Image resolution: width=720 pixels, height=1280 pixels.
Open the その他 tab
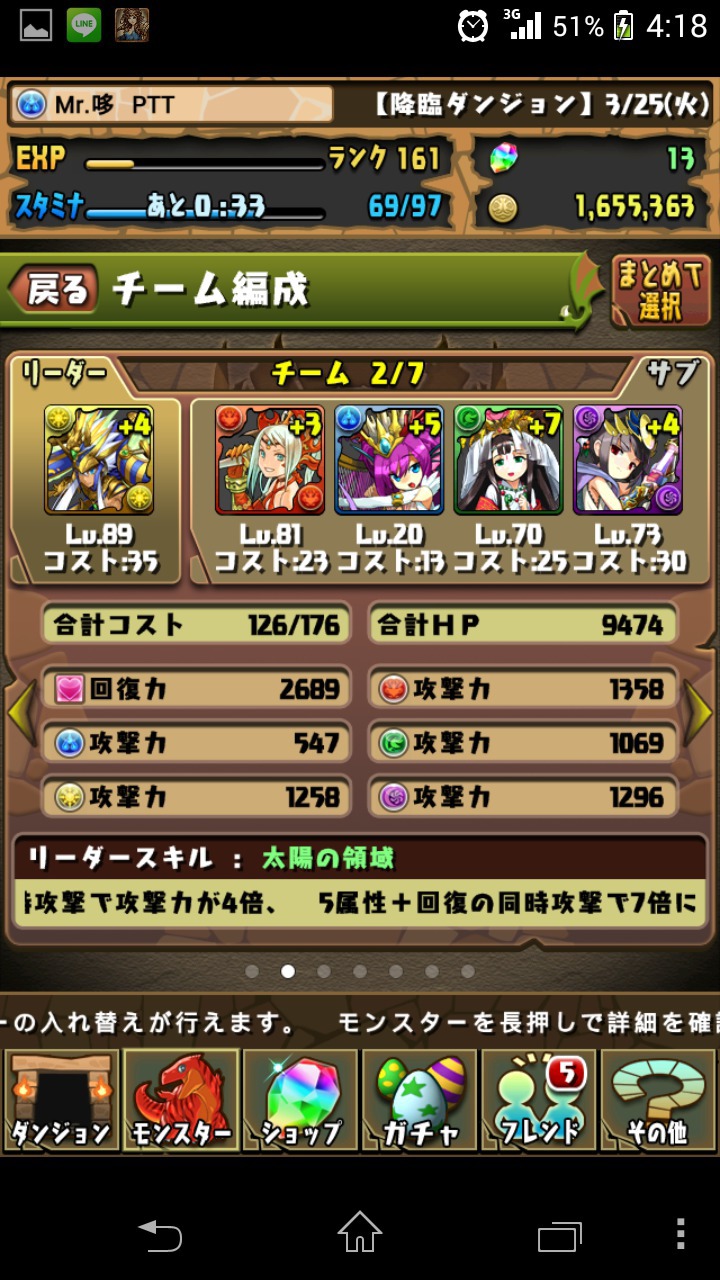(x=658, y=1101)
